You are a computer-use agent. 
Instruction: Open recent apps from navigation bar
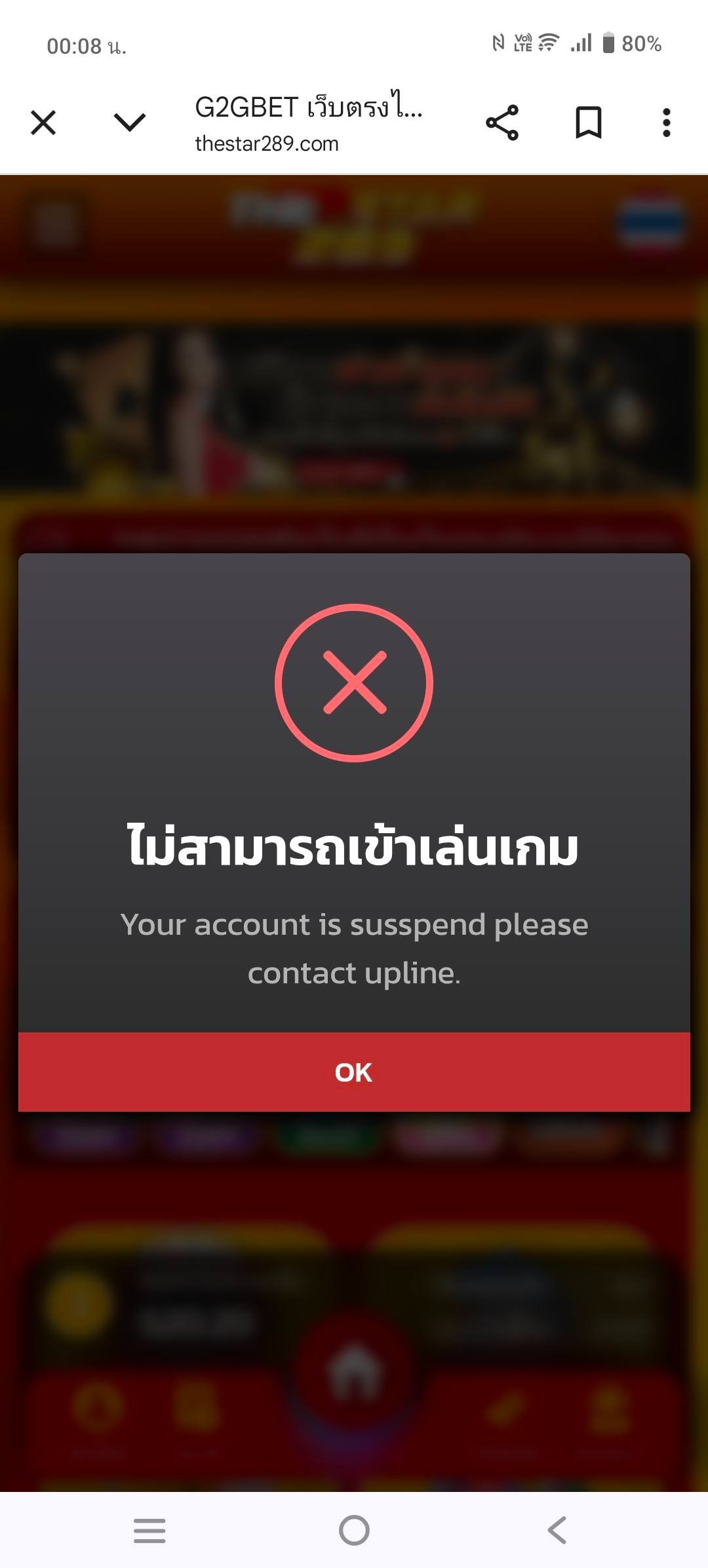coord(149,1531)
